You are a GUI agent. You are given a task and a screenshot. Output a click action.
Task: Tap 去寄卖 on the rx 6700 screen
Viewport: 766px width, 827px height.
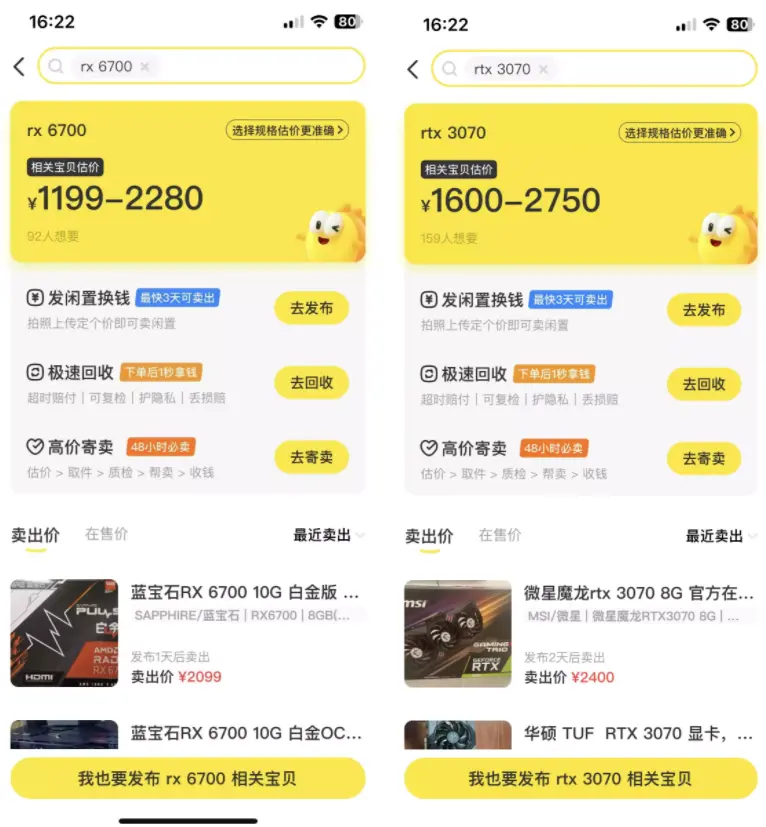[311, 457]
